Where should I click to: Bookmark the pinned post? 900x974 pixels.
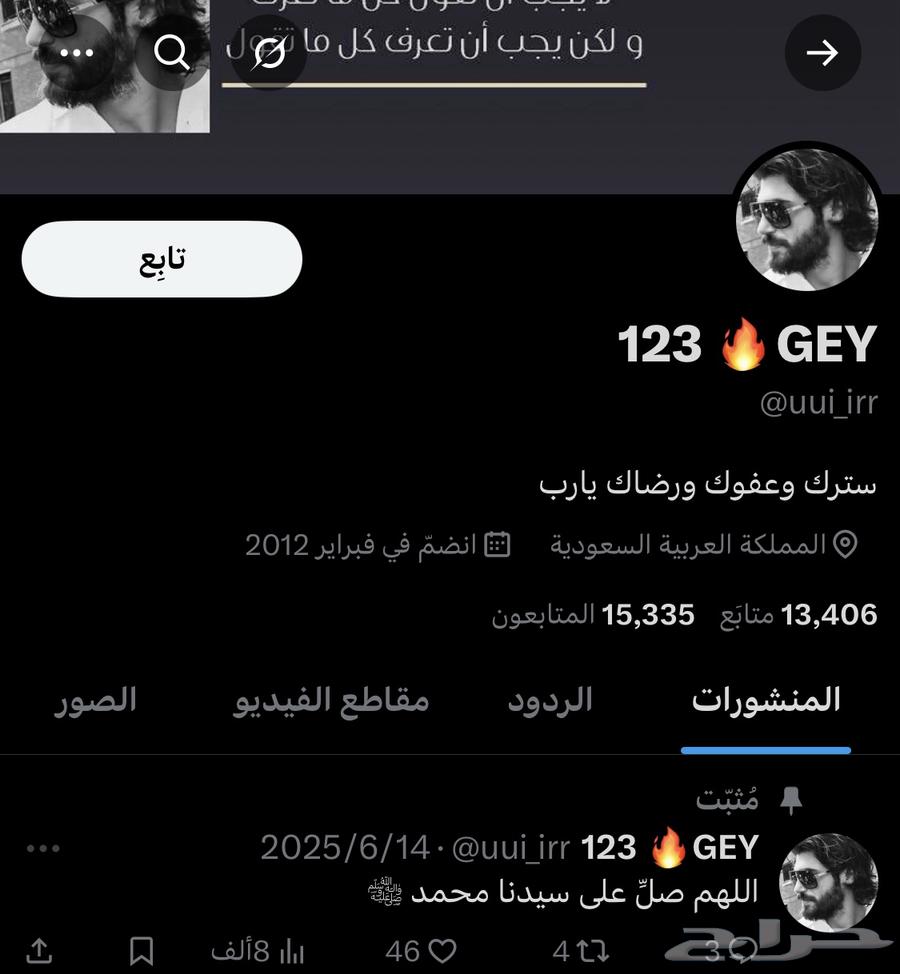pos(141,950)
